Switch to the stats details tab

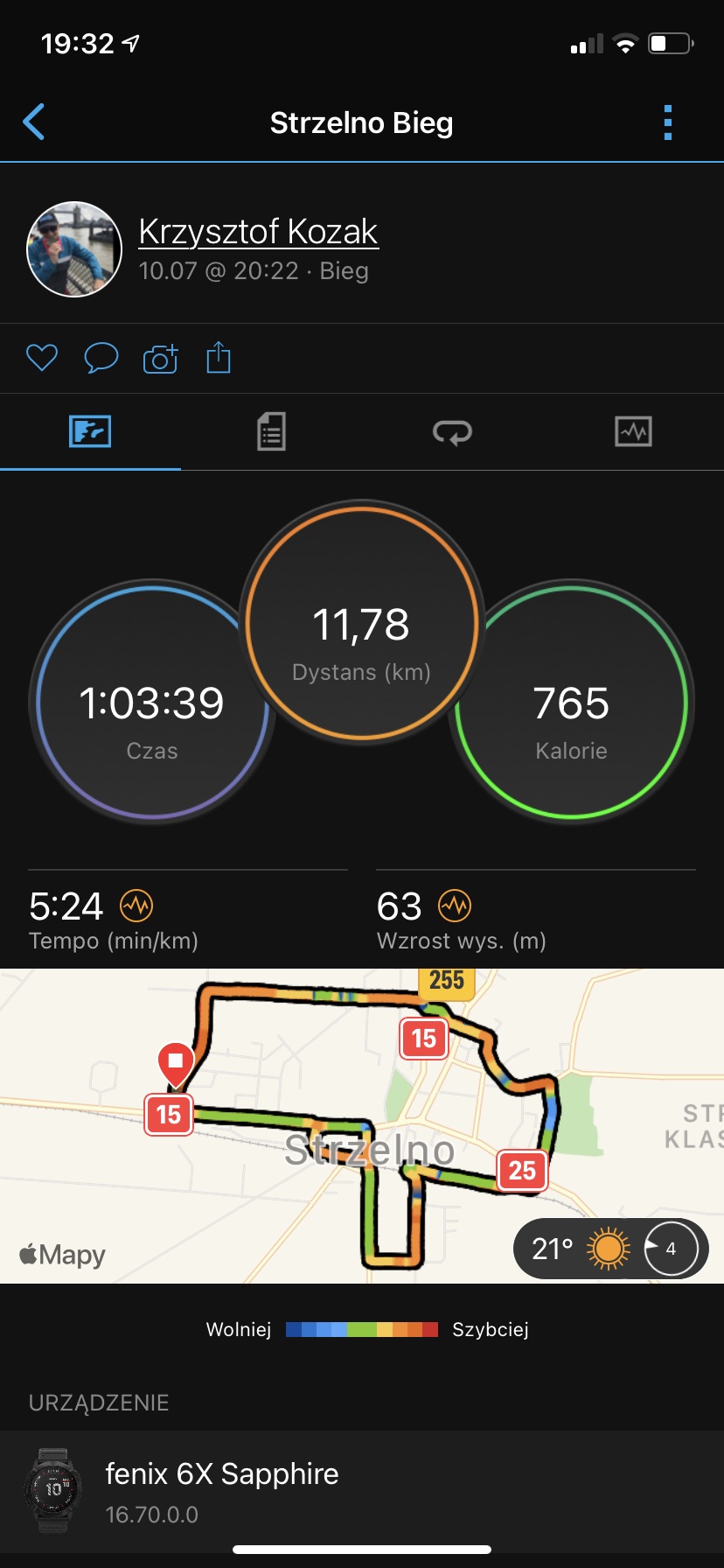271,431
